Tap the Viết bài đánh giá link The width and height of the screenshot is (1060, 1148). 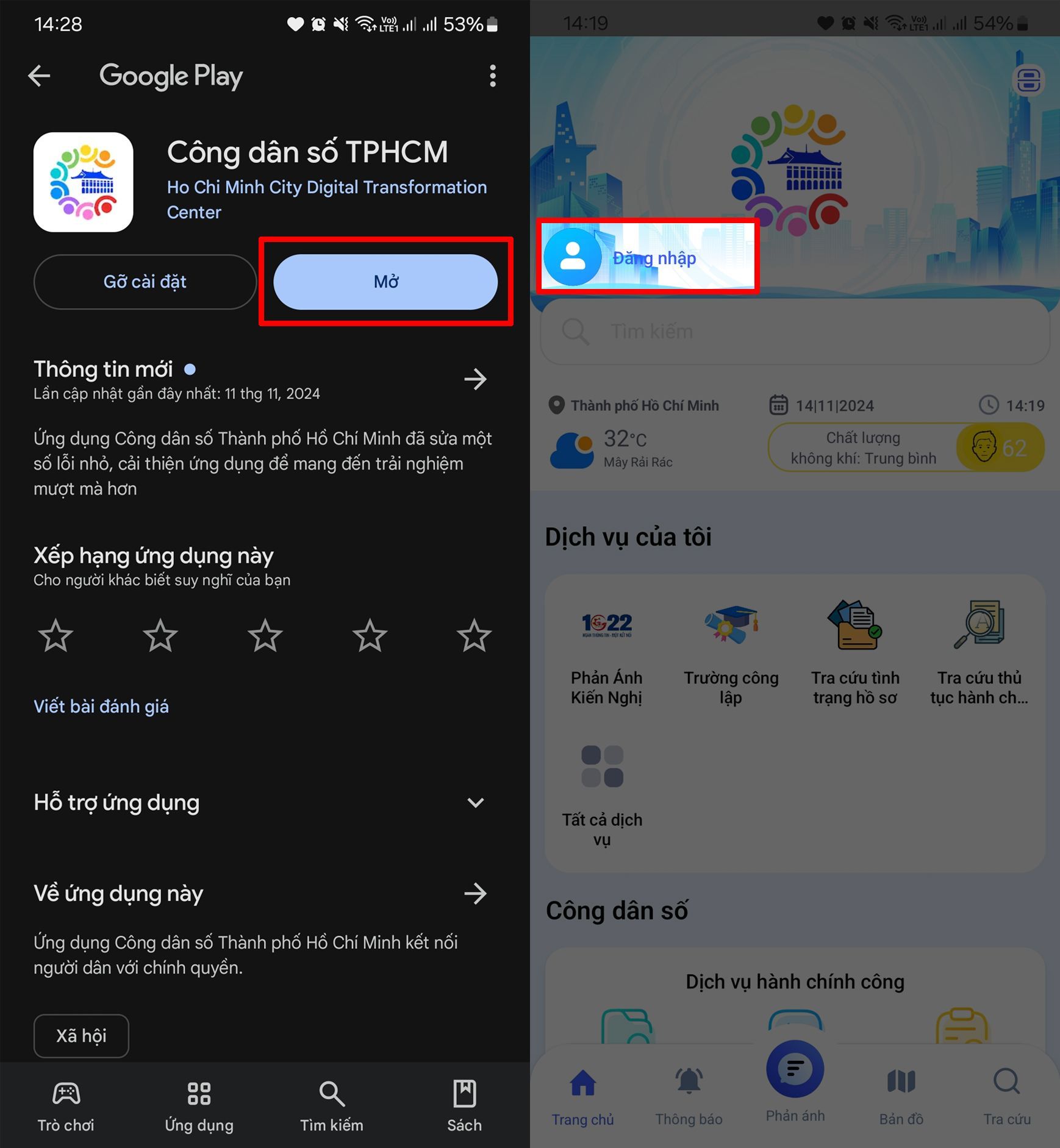click(x=101, y=706)
